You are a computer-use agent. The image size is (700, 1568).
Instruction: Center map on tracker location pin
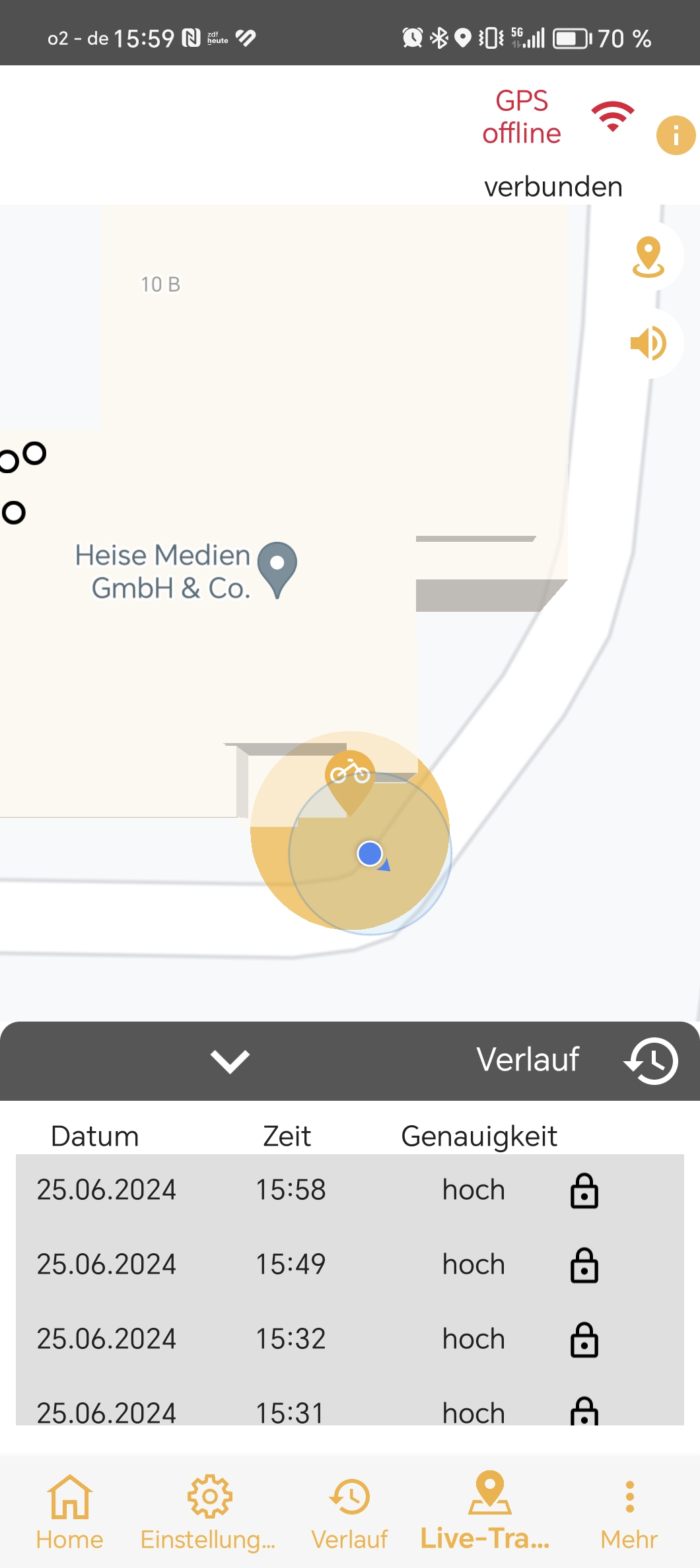point(648,256)
